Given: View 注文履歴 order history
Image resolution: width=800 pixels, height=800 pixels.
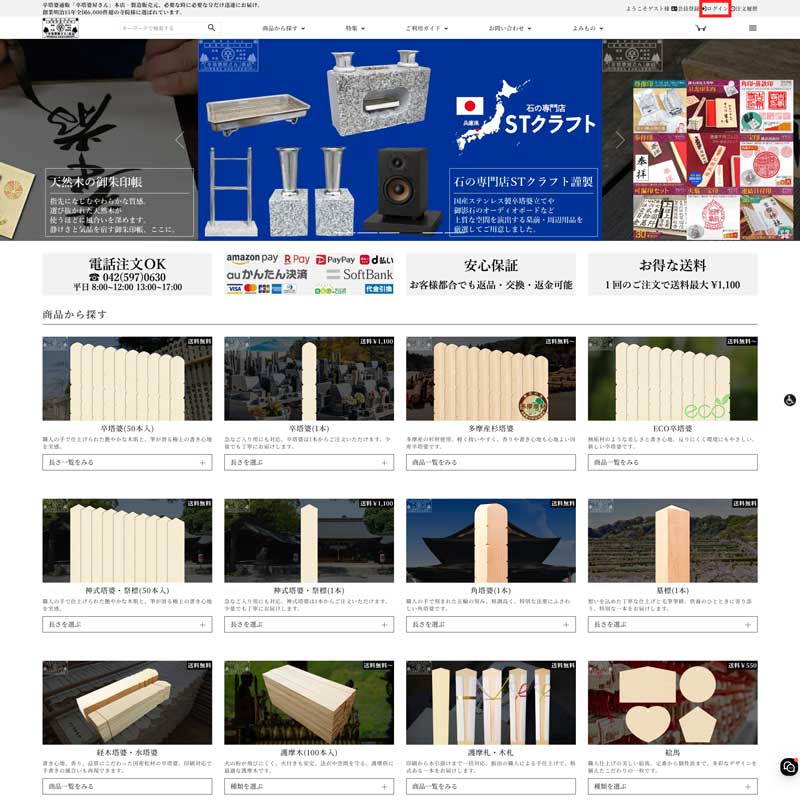Looking at the screenshot, I should pos(746,8).
